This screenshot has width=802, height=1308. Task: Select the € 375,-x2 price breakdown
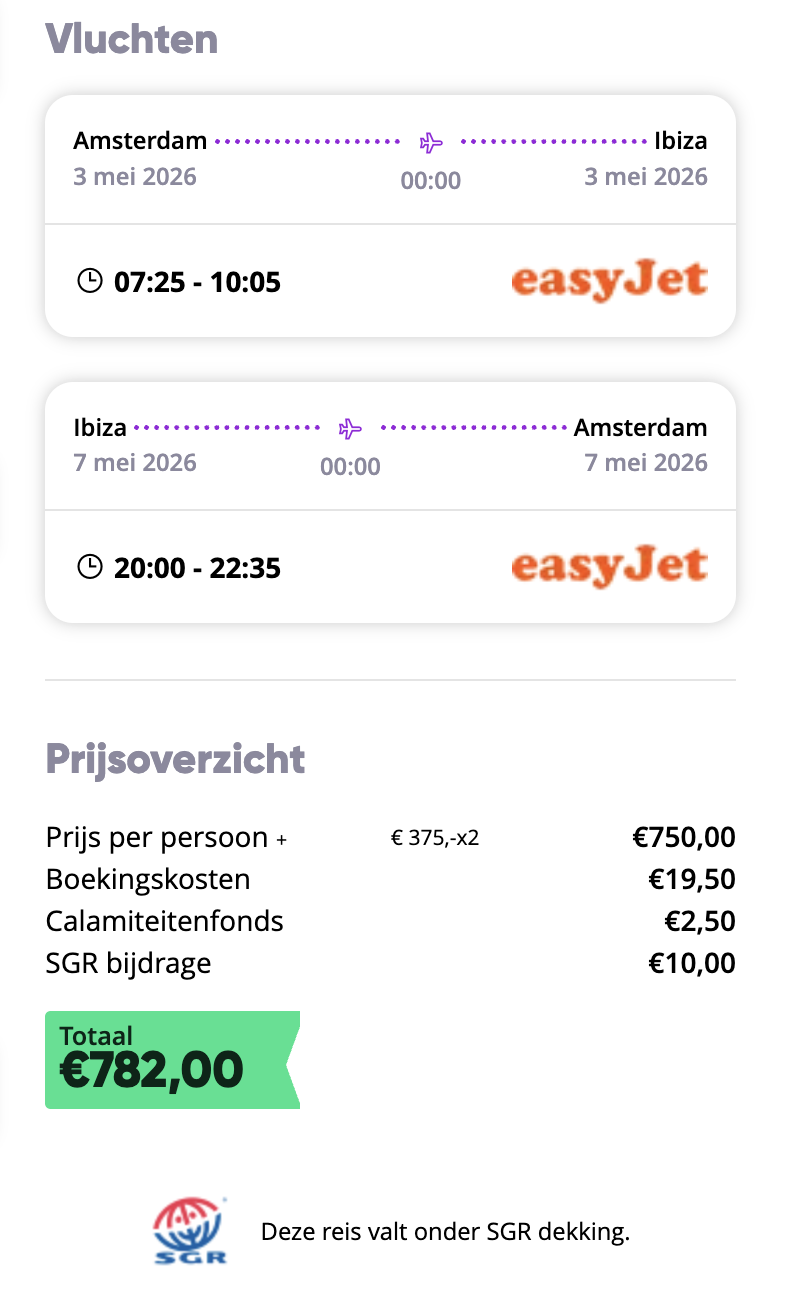(435, 838)
